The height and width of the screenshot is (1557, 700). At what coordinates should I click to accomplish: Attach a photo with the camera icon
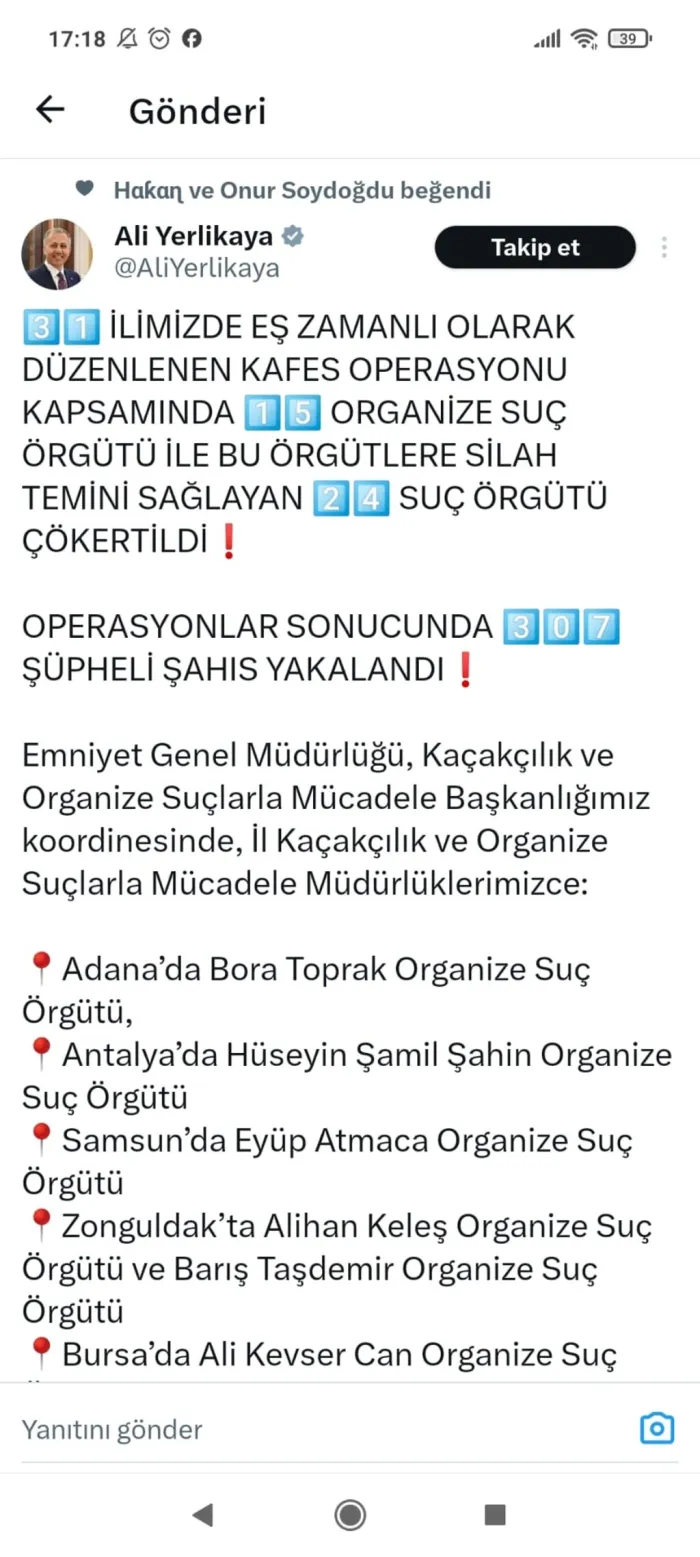pos(657,1428)
